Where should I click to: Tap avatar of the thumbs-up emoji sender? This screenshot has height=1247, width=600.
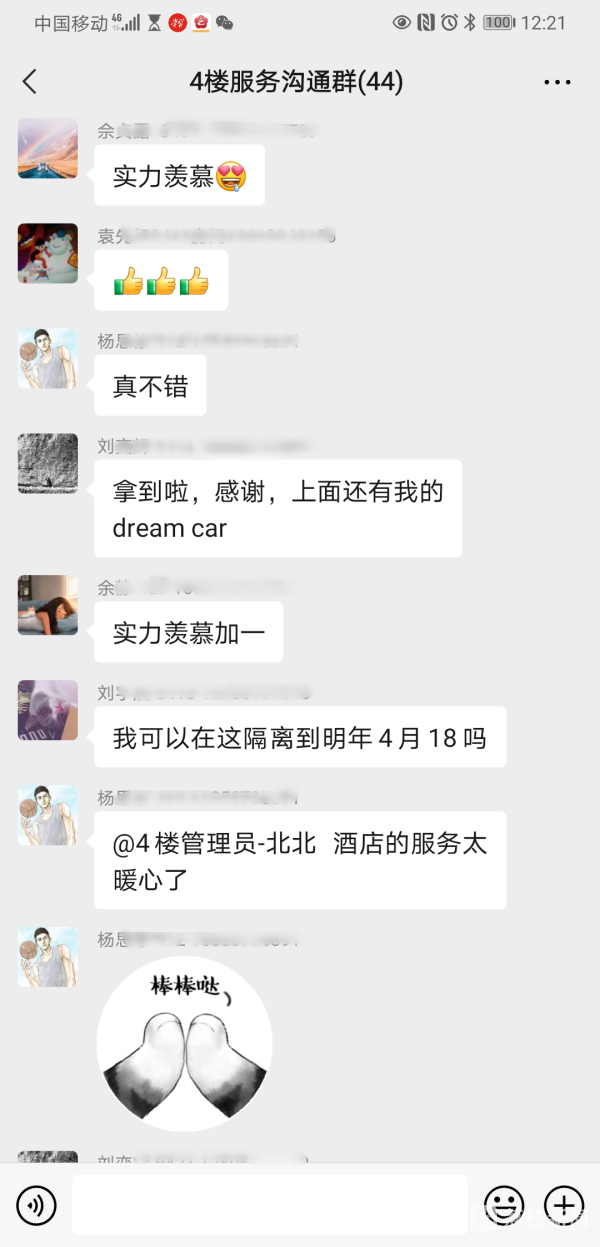pos(48,253)
